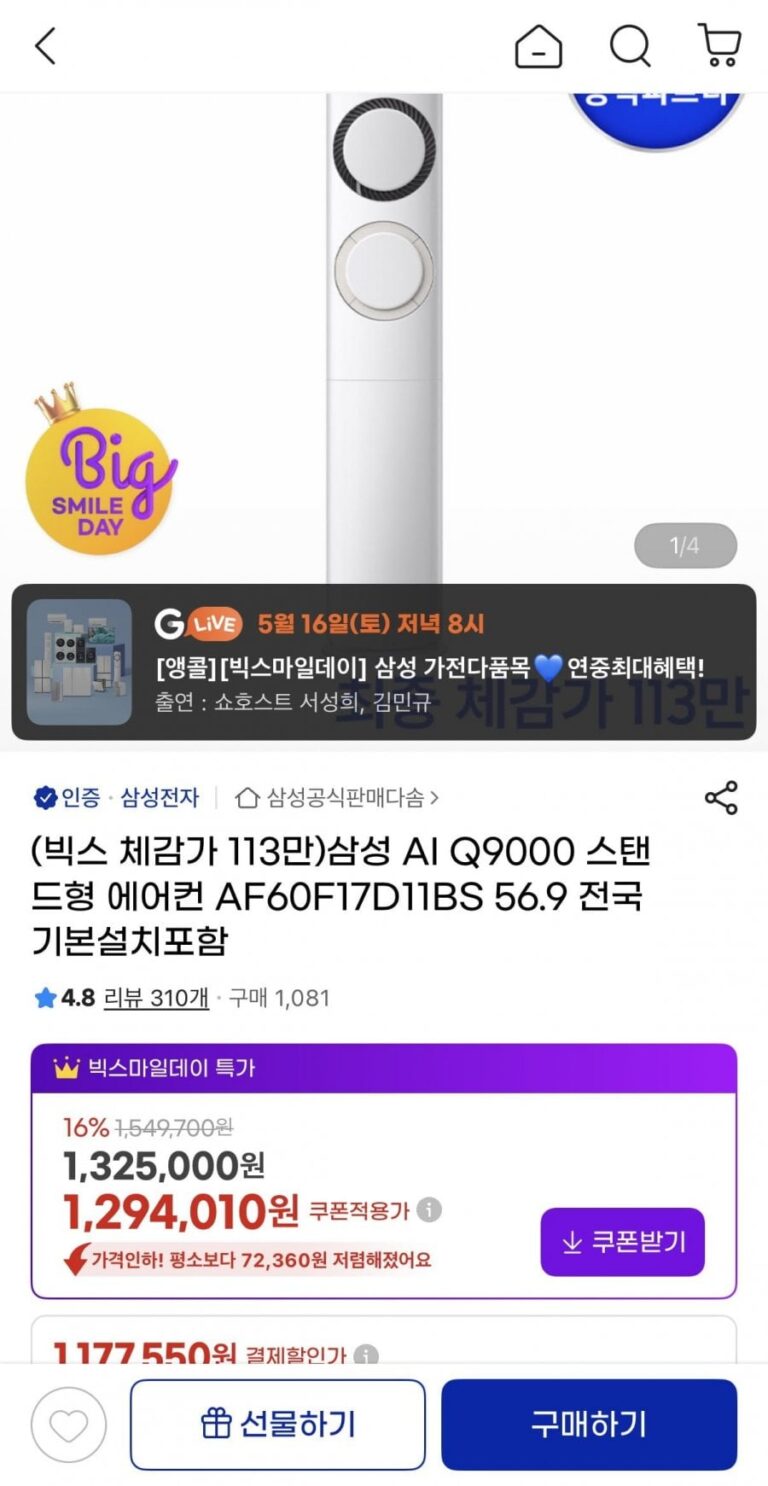768x1486 pixels.
Task: Open the 삼성공식판매다솜 seller store link
Action: pyautogui.click(x=338, y=797)
